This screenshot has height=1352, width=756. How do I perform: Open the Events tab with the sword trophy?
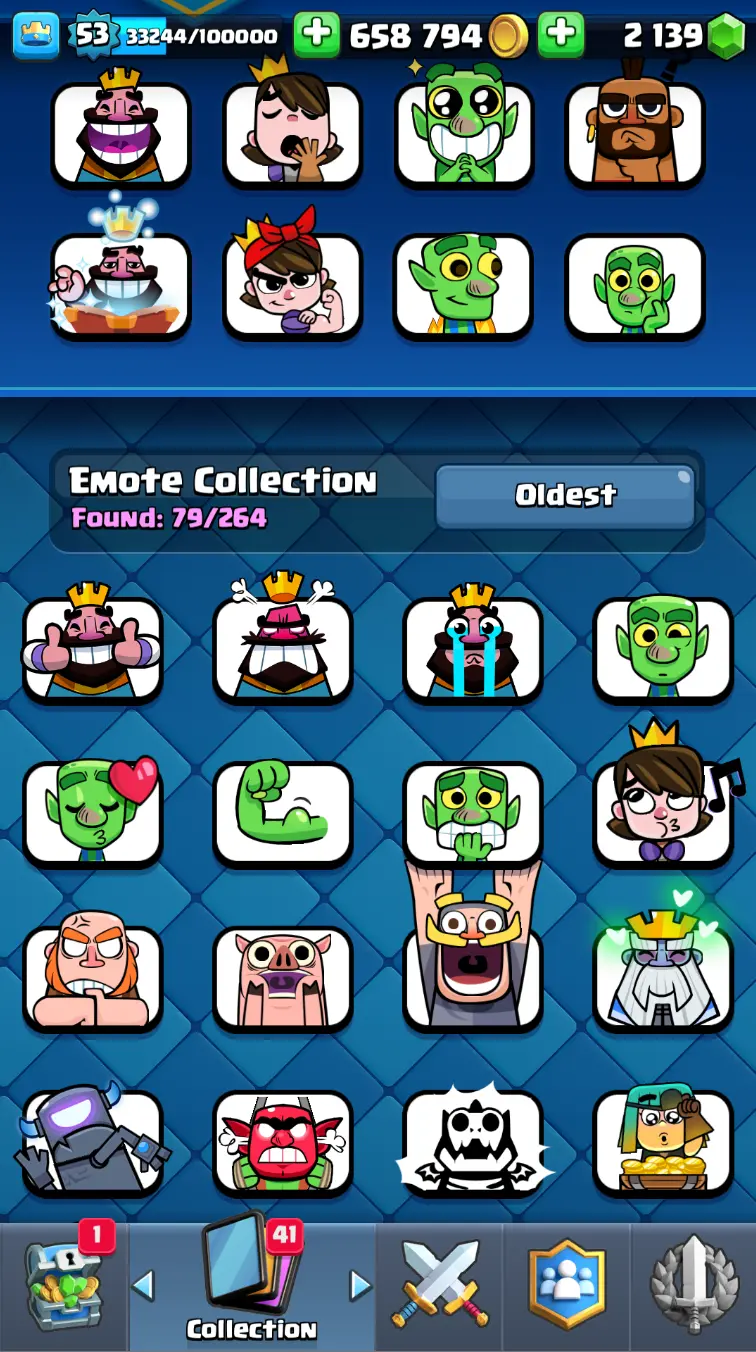(x=693, y=1287)
